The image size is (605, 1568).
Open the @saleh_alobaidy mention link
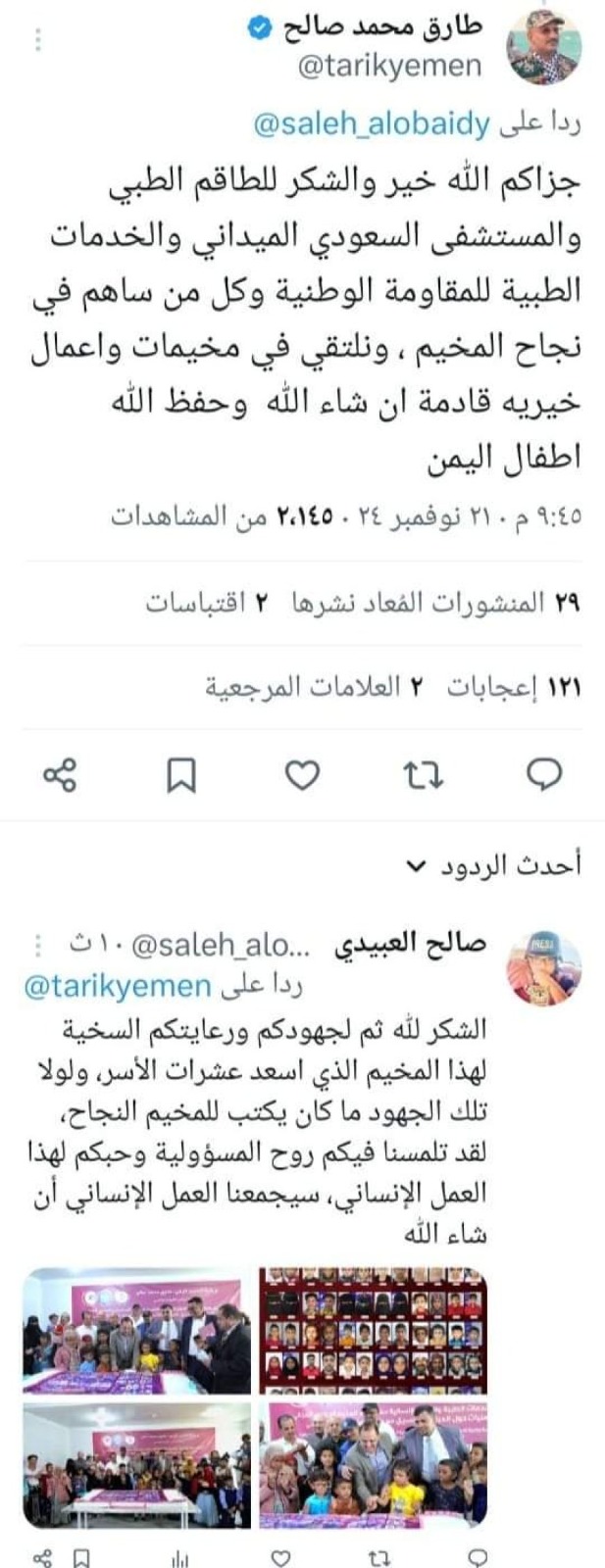pos(372,124)
